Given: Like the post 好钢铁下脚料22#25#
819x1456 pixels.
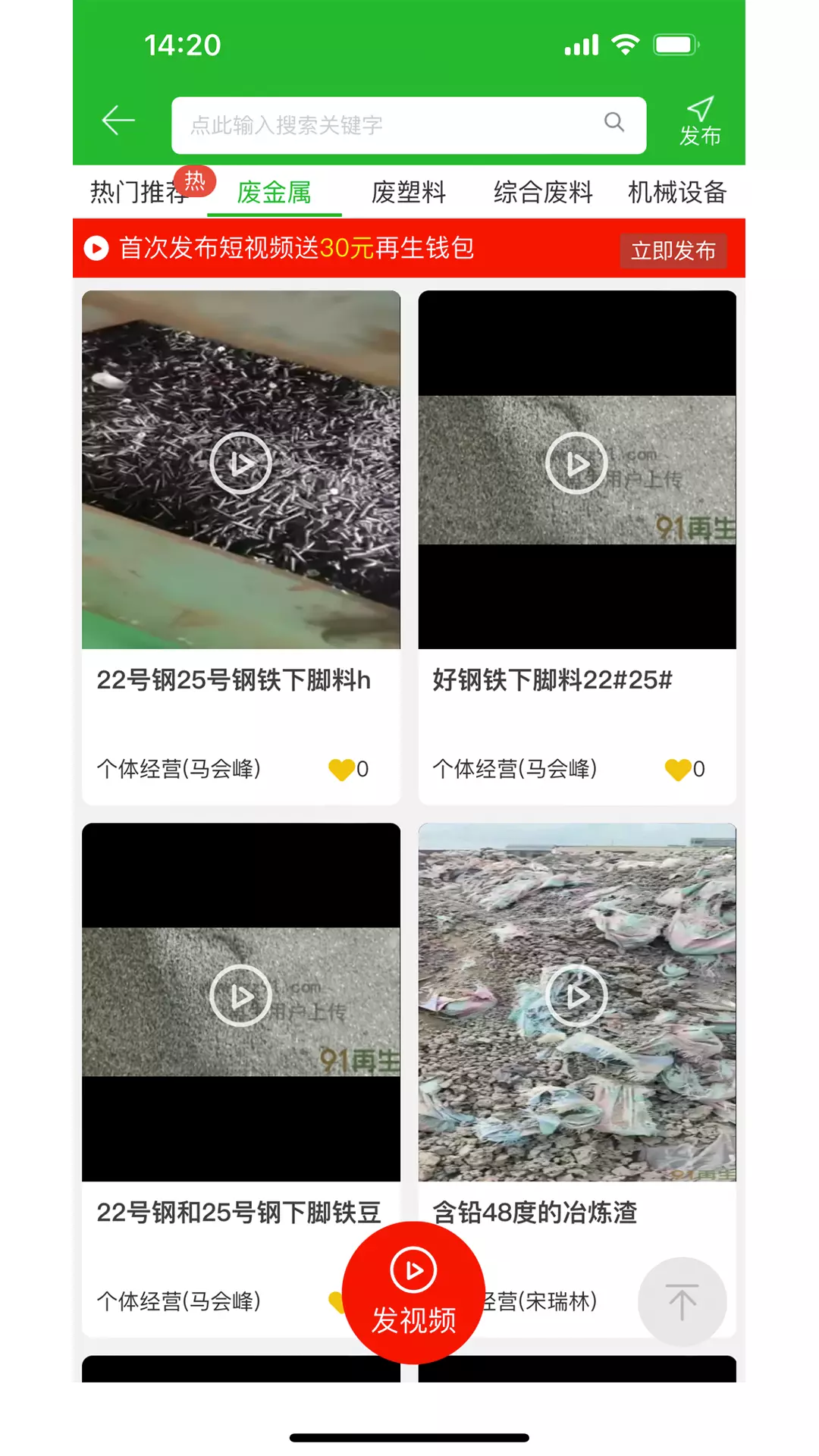Looking at the screenshot, I should [x=678, y=769].
